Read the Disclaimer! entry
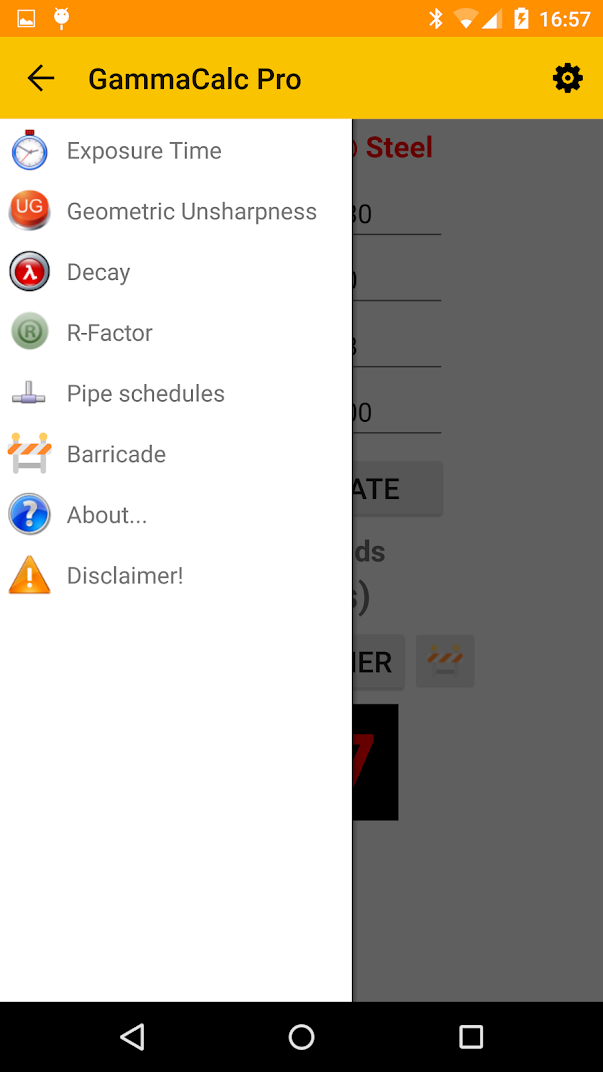The image size is (603, 1072). point(176,576)
